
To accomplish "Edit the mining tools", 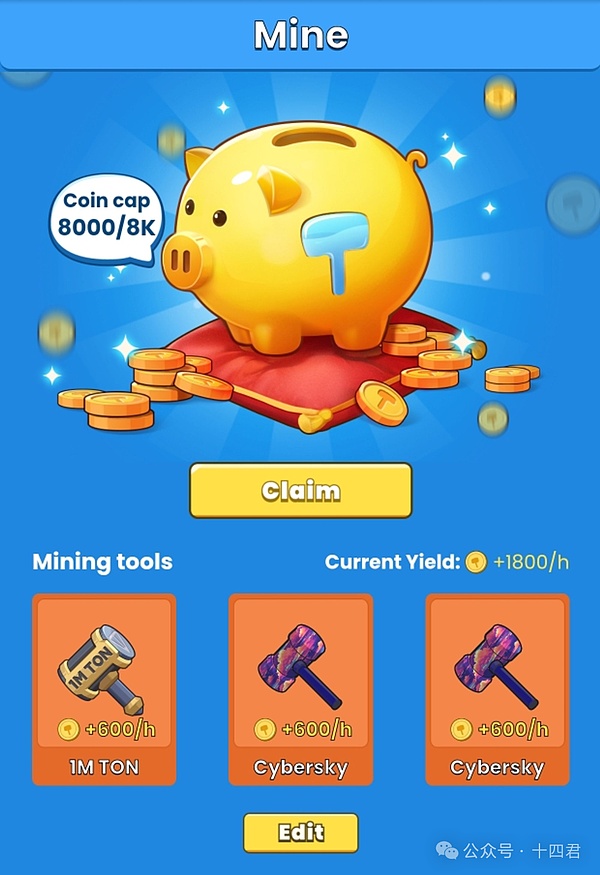I will click(x=300, y=832).
